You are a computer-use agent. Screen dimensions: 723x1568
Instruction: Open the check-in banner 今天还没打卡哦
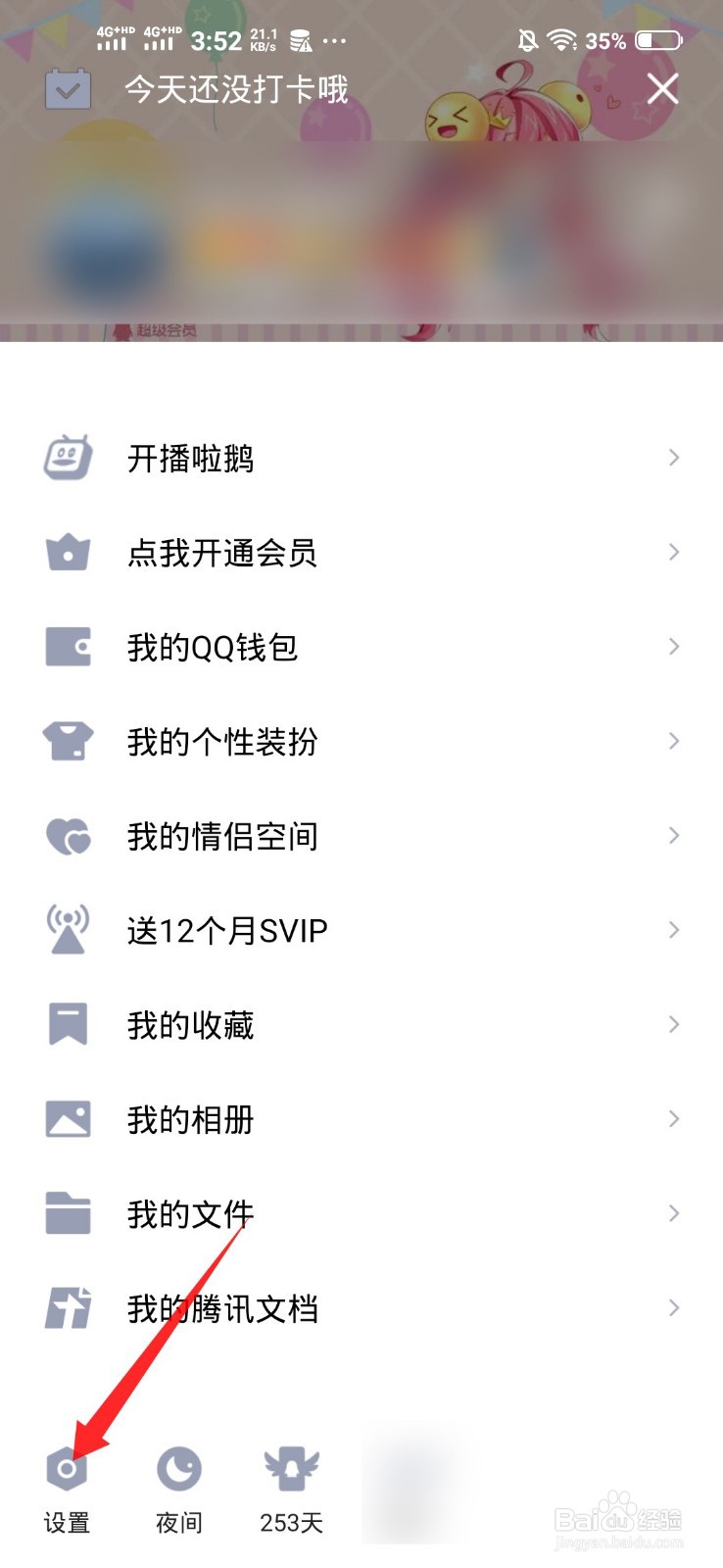(x=235, y=89)
